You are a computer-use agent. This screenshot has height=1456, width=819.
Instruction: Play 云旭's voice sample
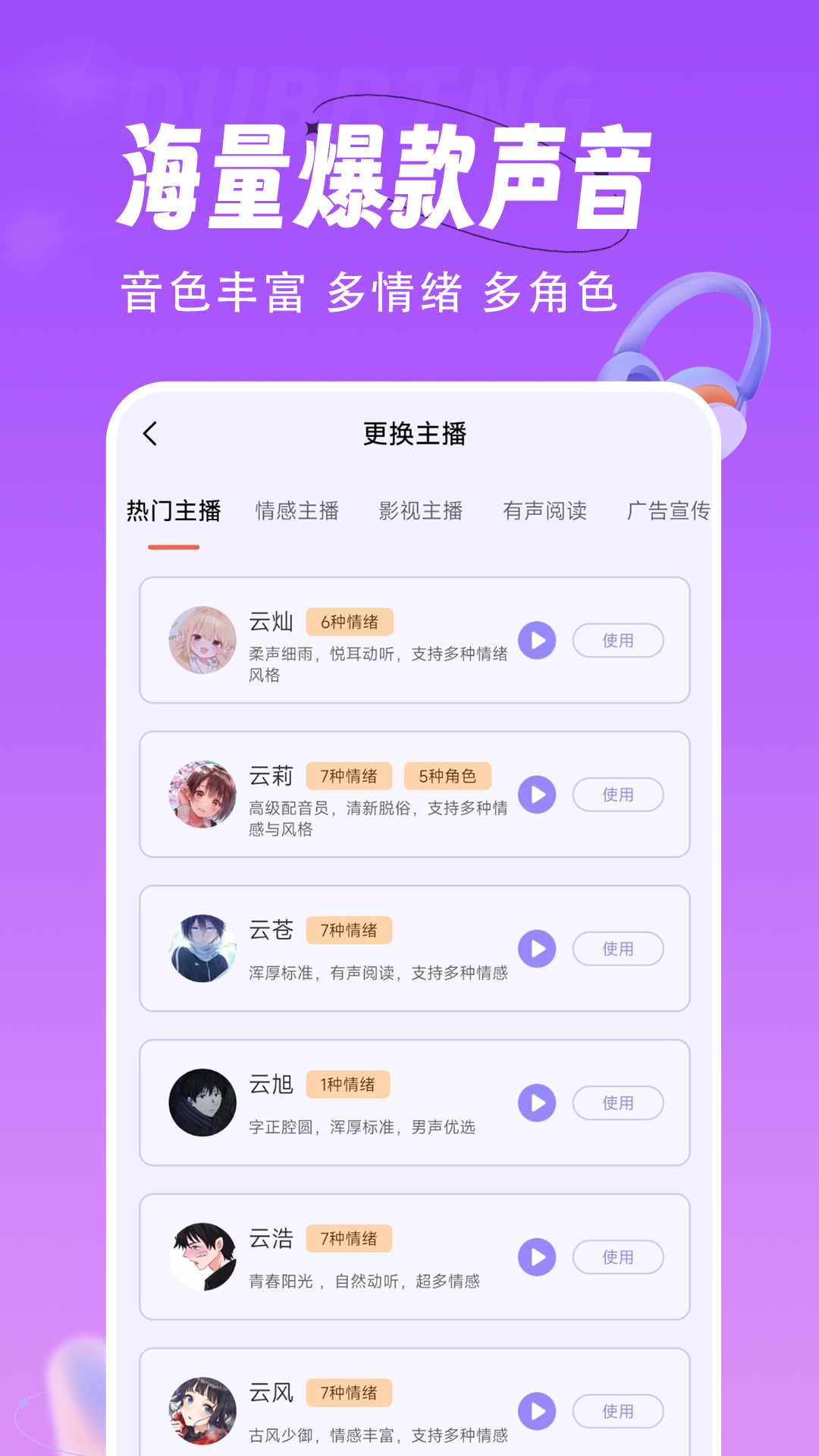tap(538, 1103)
